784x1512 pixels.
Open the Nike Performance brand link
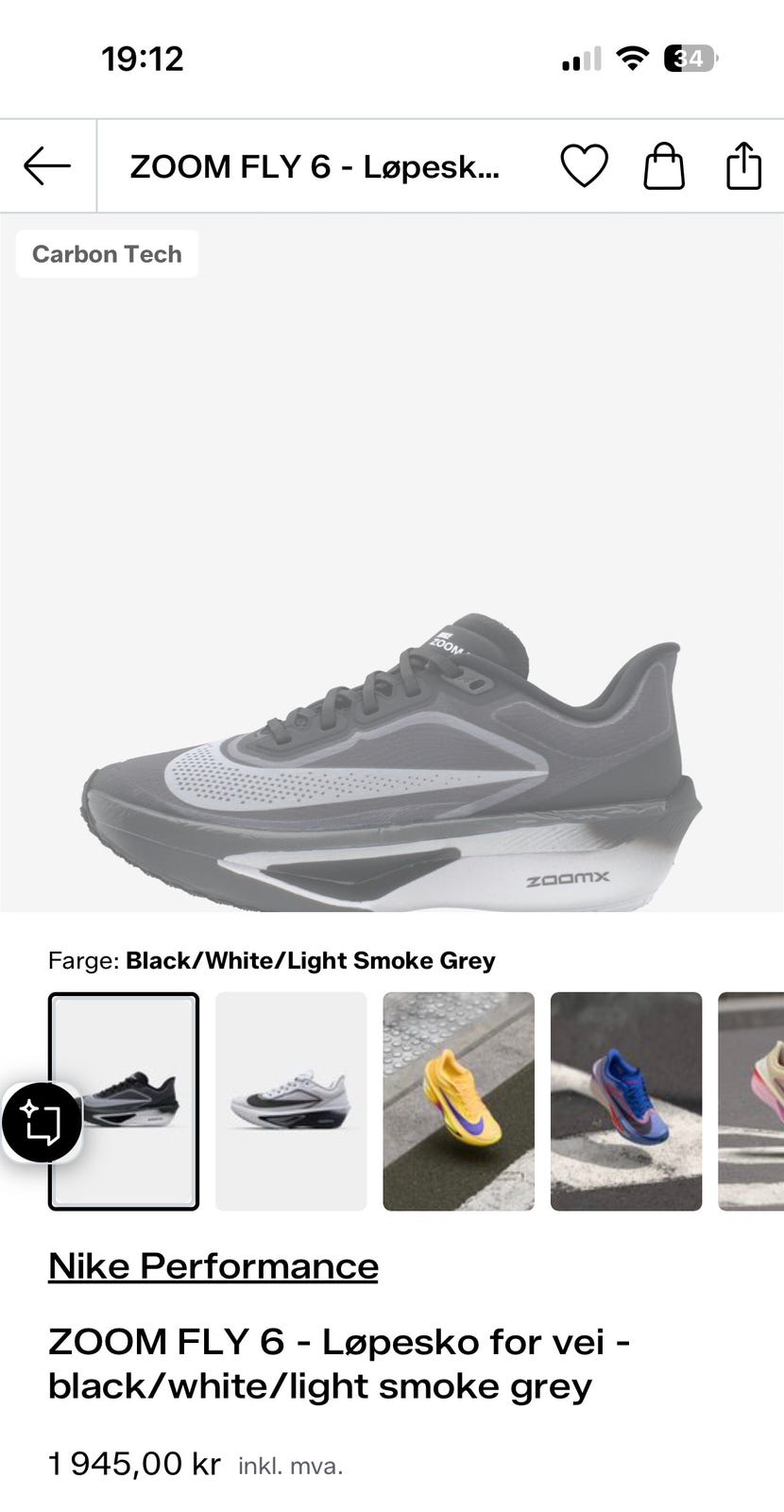pyautogui.click(x=213, y=1266)
